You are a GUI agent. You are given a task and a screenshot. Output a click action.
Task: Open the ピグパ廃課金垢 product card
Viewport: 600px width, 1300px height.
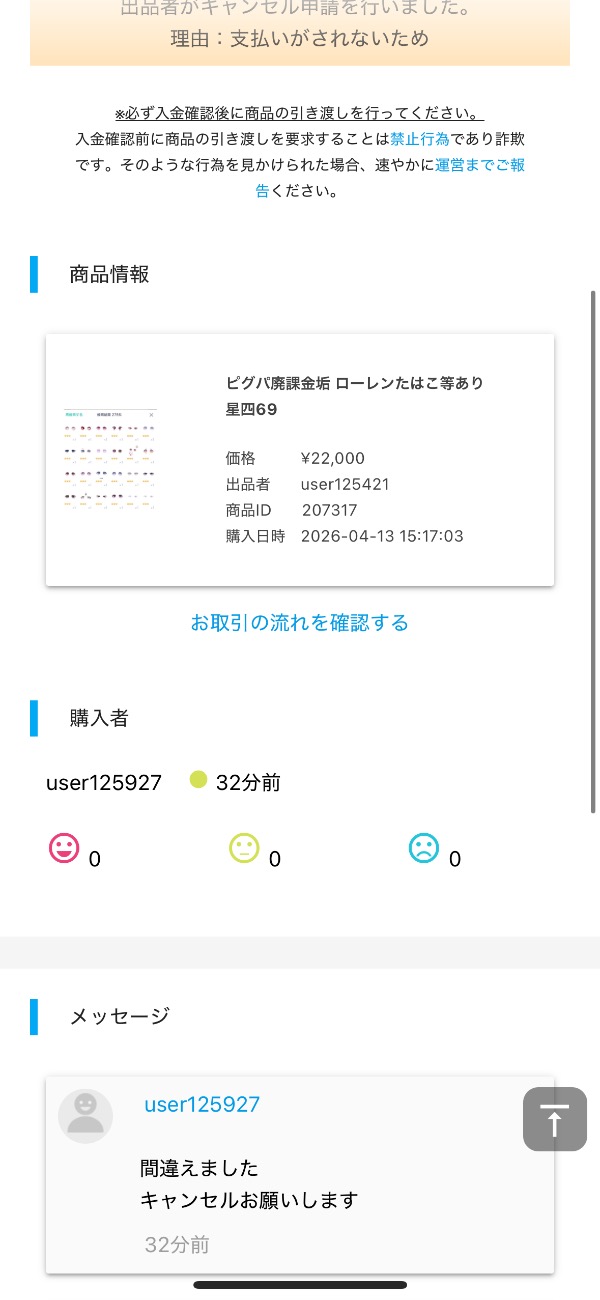300,460
